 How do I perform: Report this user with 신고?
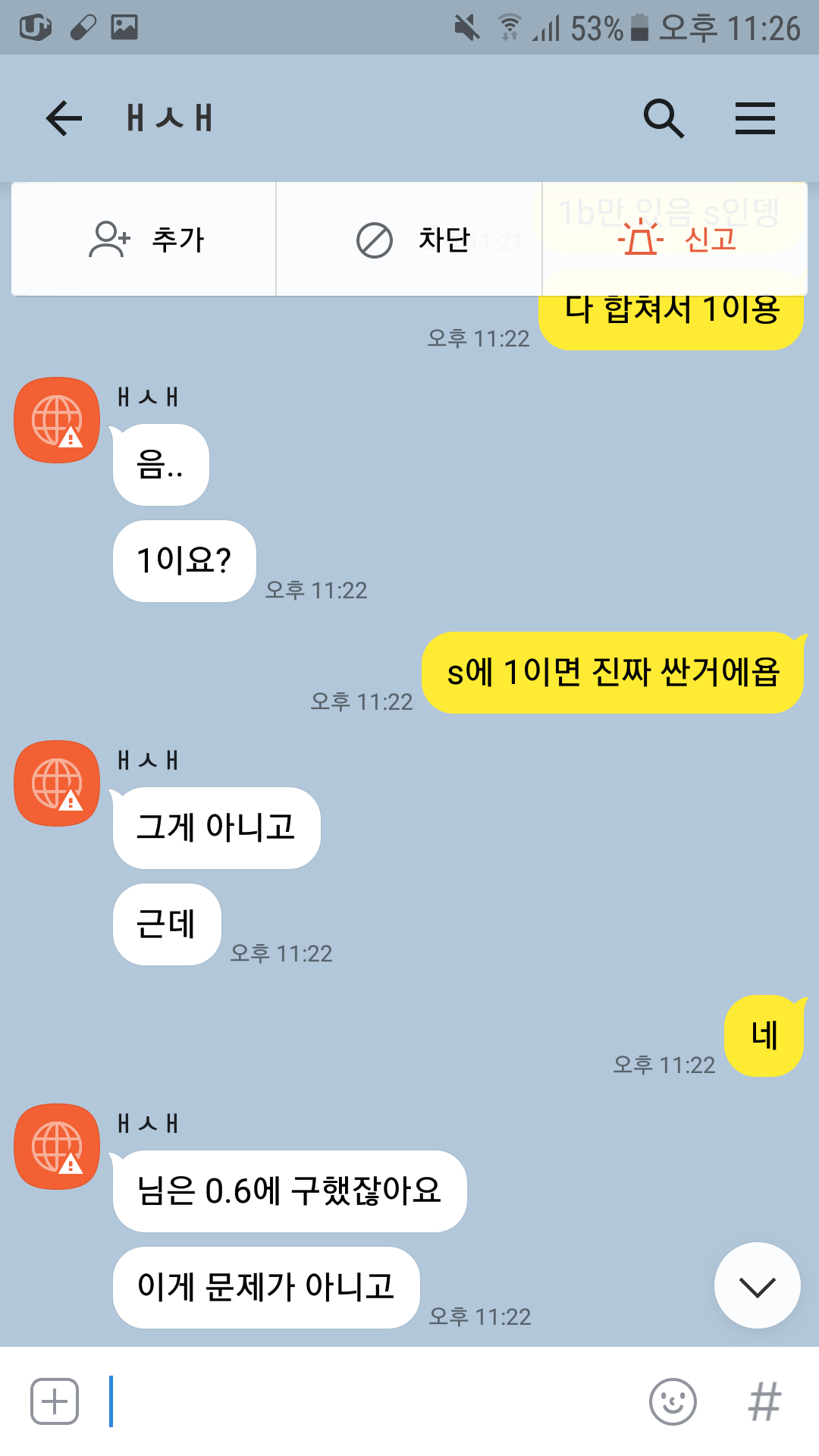pos(675,240)
